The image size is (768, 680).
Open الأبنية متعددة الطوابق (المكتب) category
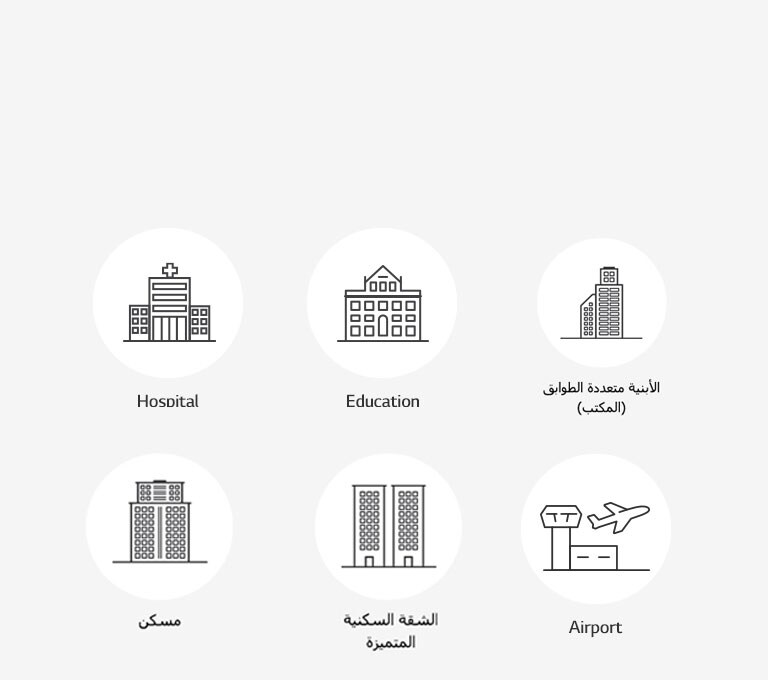click(x=601, y=303)
